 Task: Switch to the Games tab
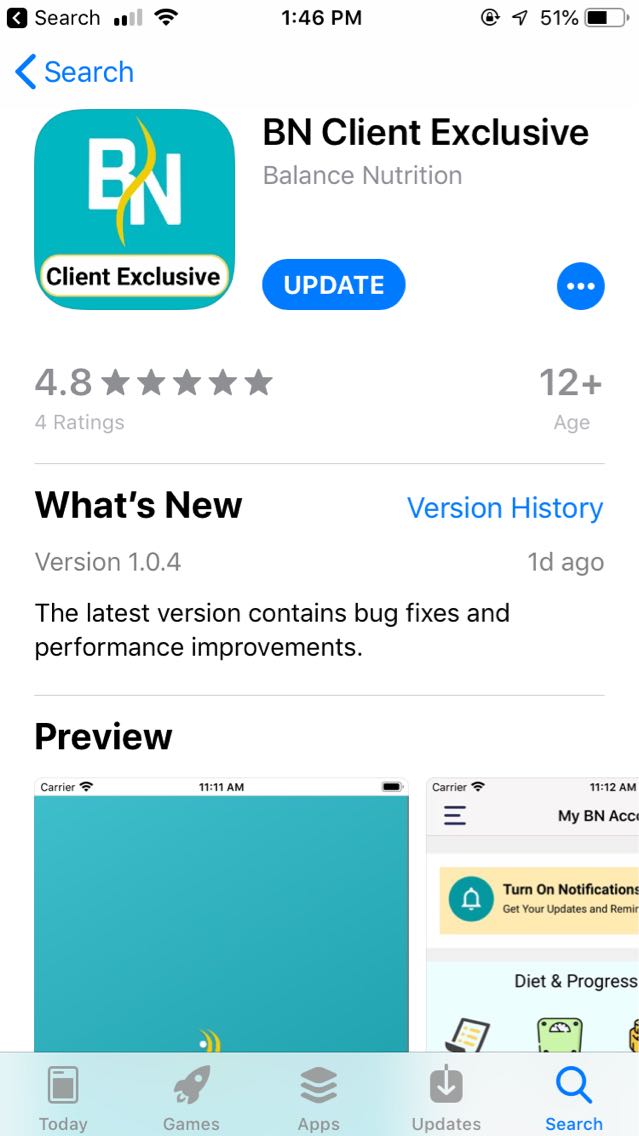pos(191,1098)
